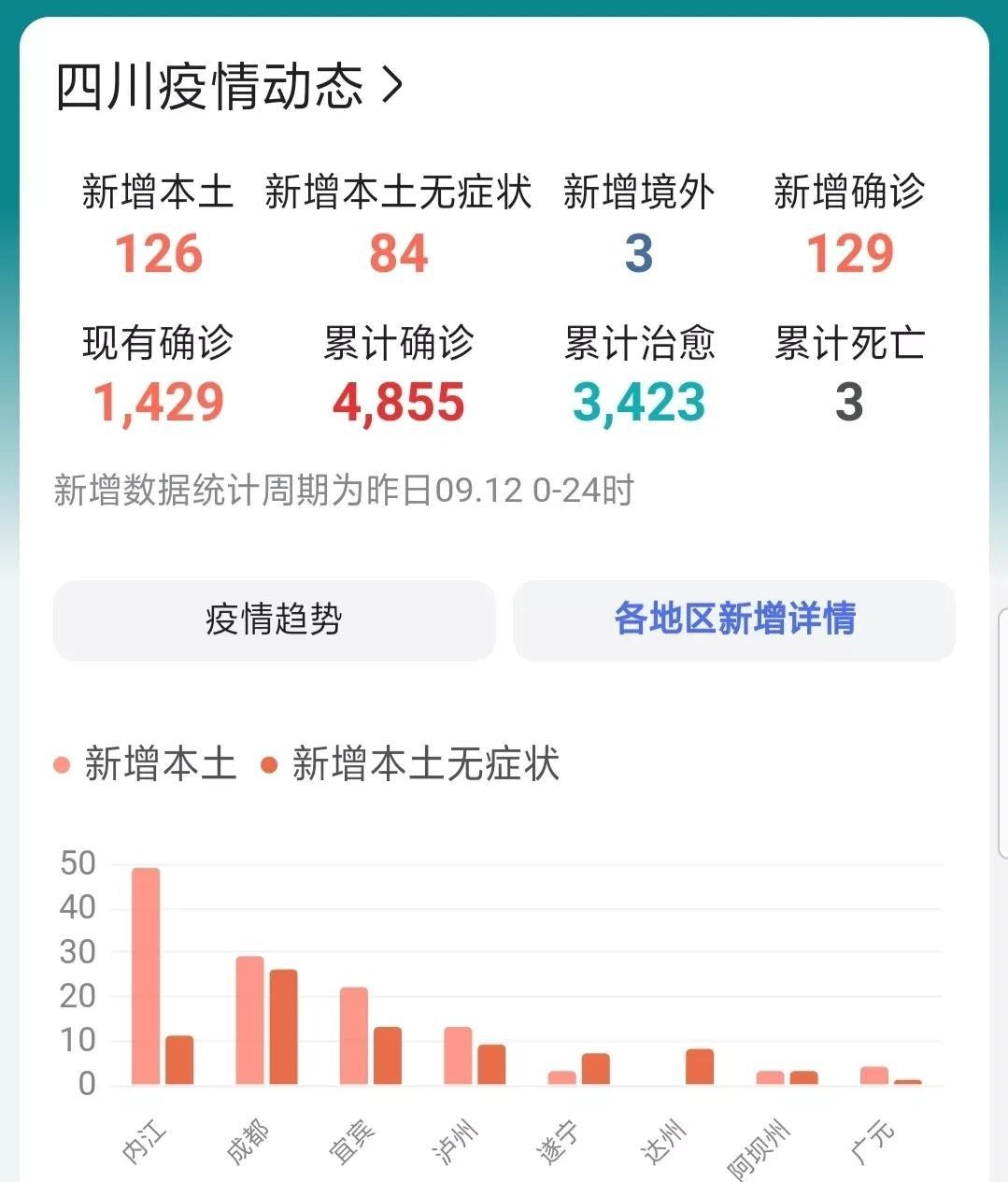
Task: Click the pink 新增本土 legend dot
Action: (x=60, y=764)
